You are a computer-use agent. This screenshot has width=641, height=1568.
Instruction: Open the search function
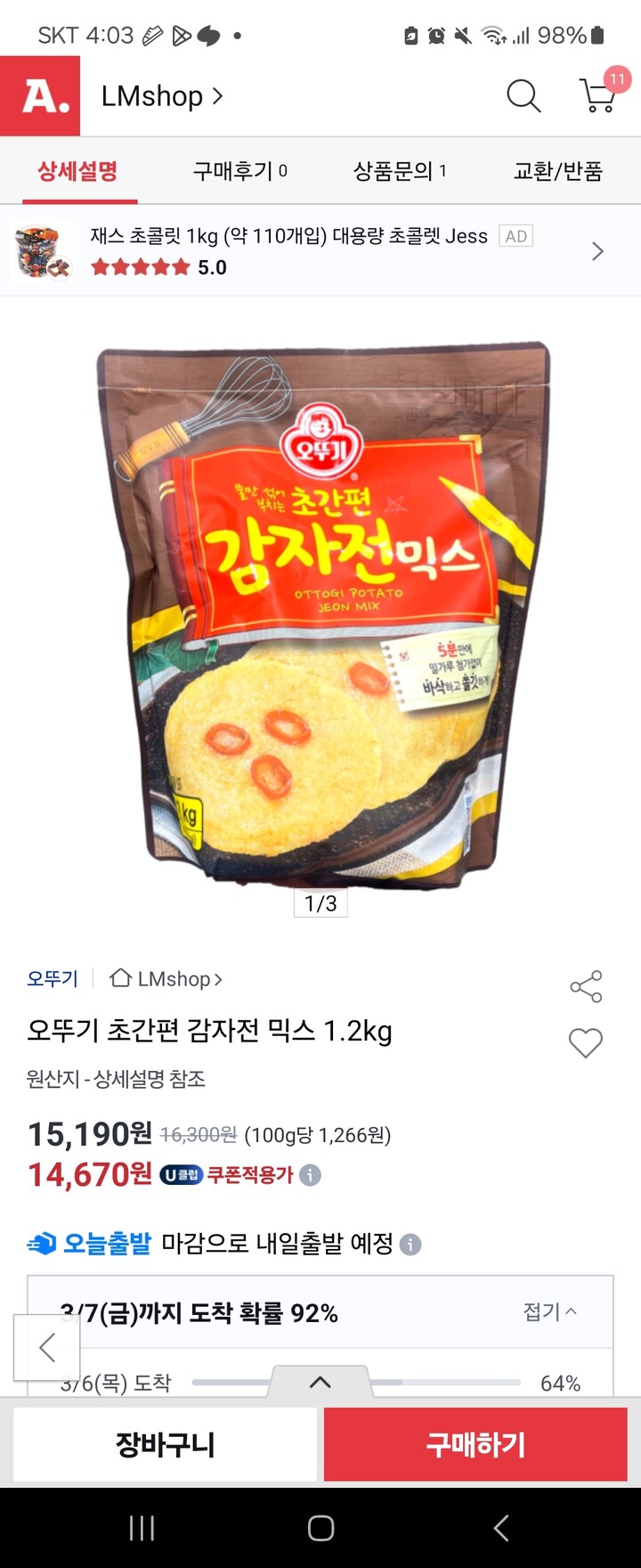[x=523, y=96]
